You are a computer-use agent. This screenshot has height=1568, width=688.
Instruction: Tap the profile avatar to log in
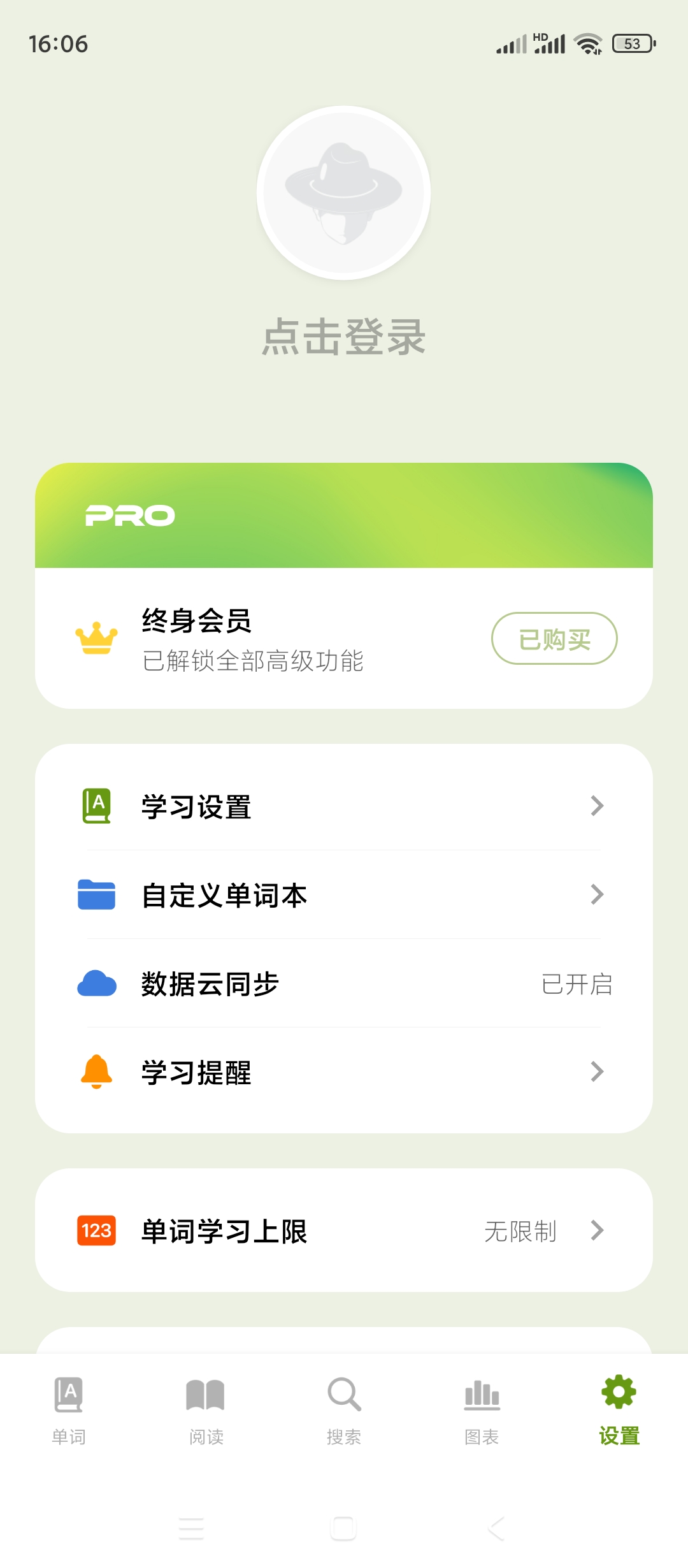(x=343, y=192)
